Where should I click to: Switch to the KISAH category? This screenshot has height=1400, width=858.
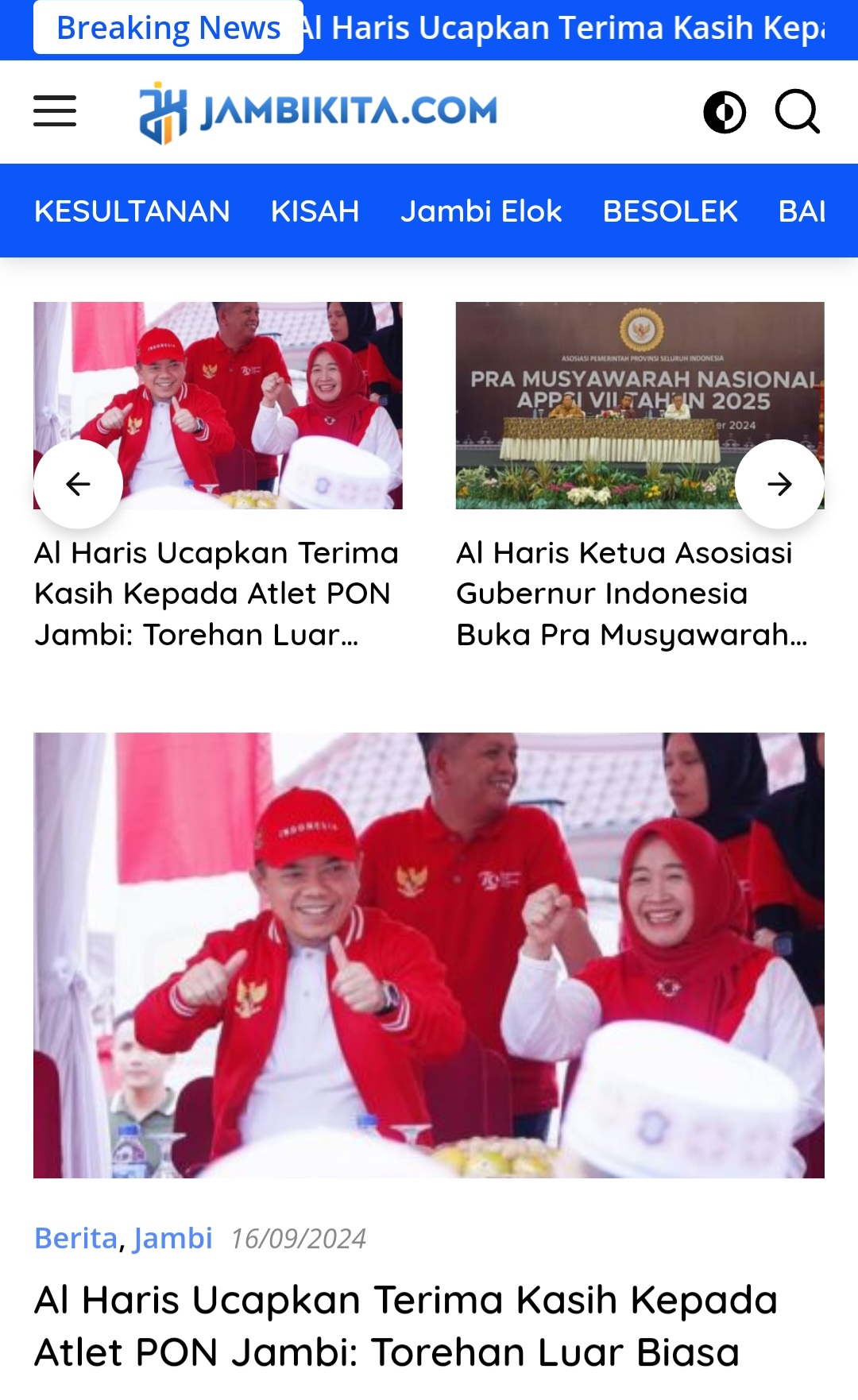(x=315, y=211)
